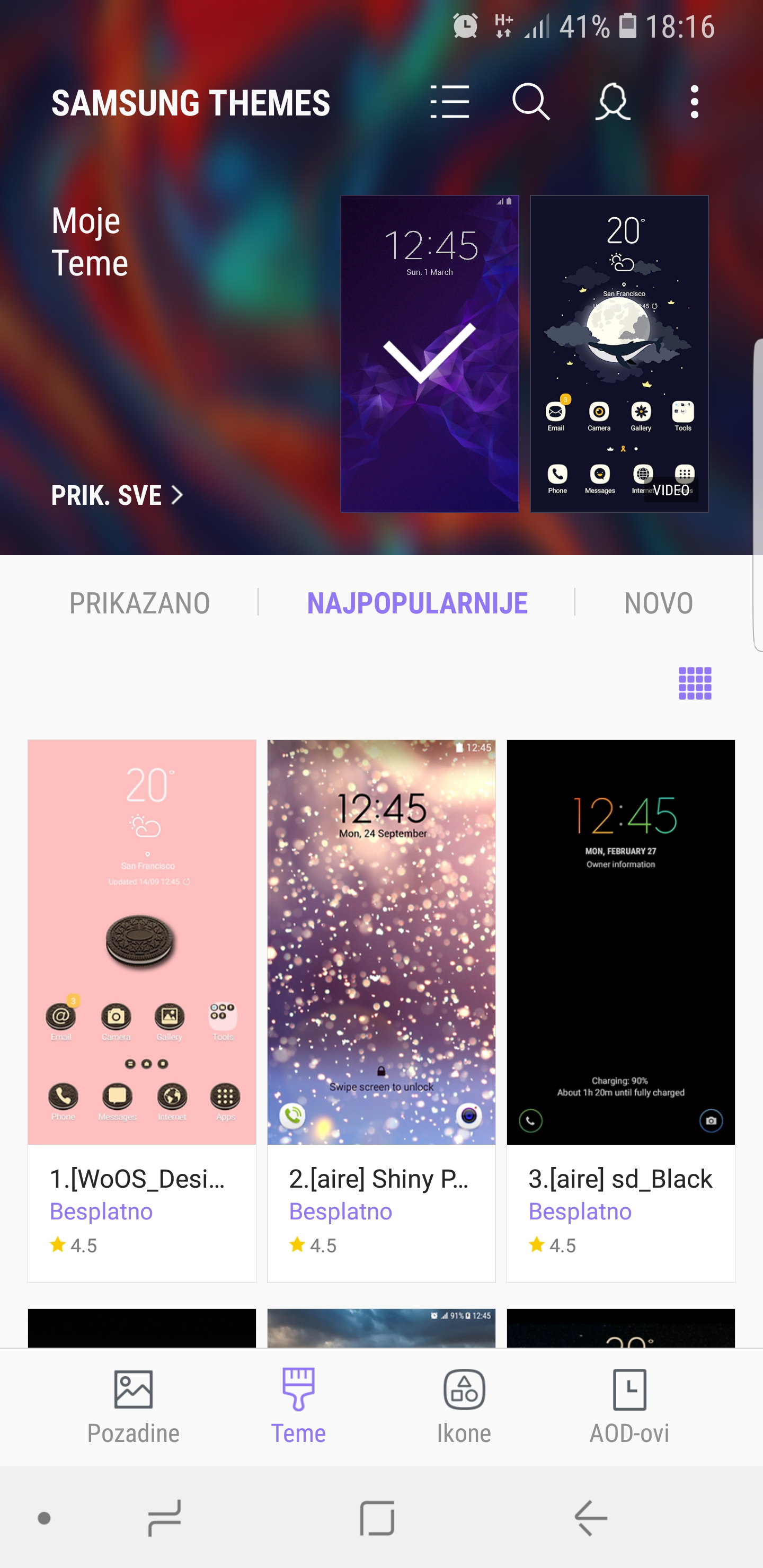The height and width of the screenshot is (1568, 763).
Task: Open the account profile icon
Action: coord(613,102)
